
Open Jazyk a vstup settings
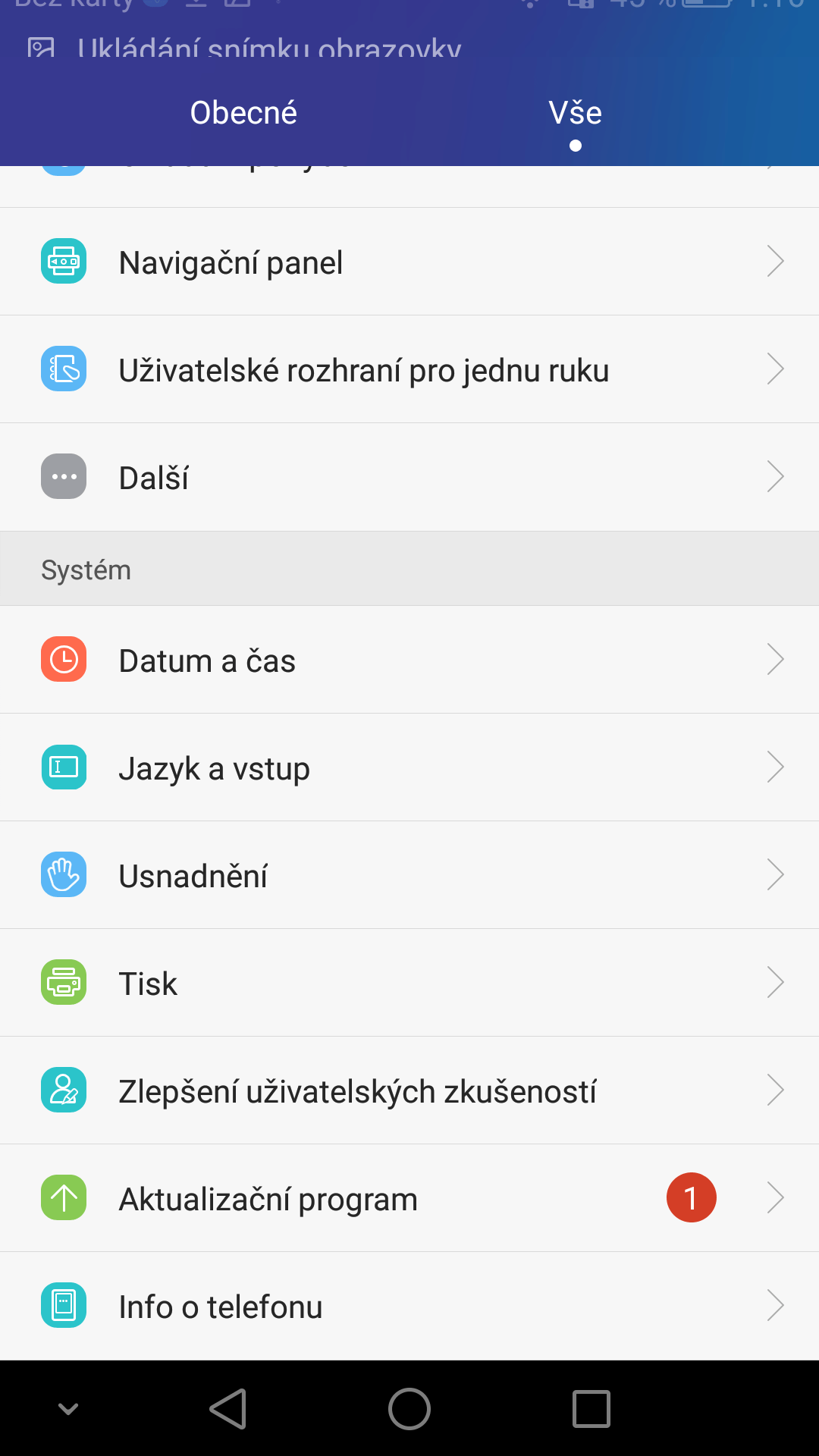(x=409, y=767)
